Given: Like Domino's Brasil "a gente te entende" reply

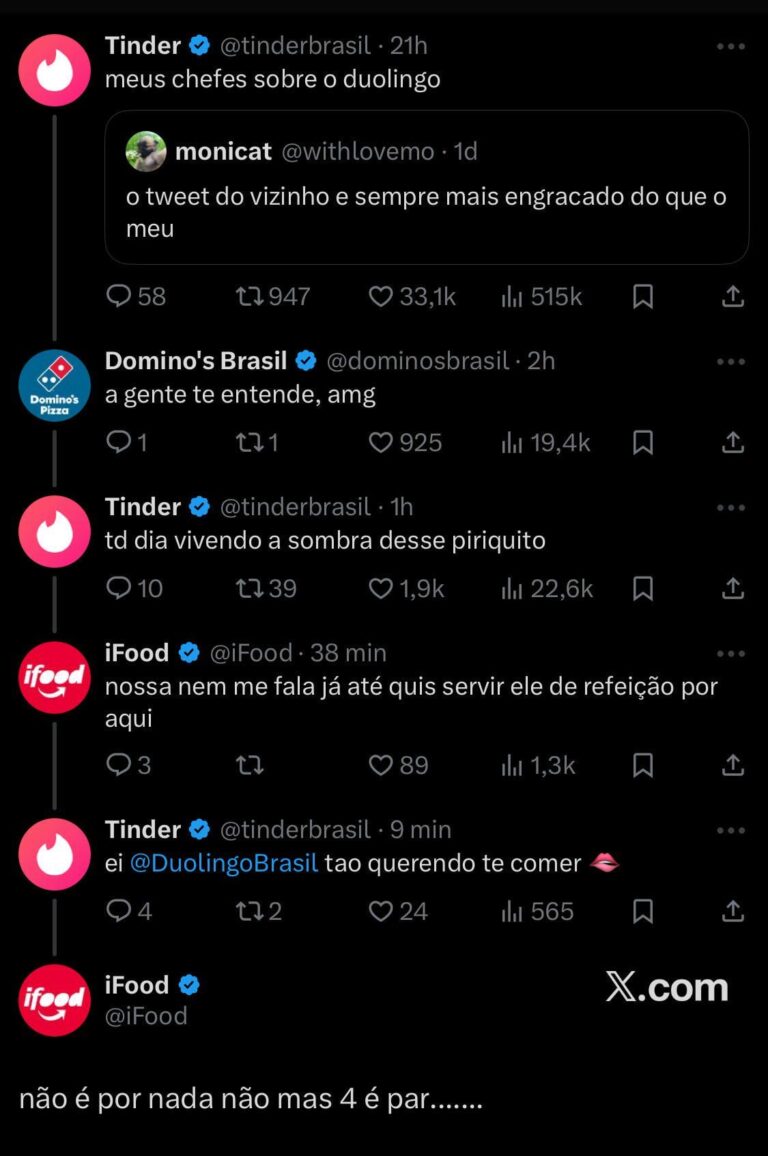Looking at the screenshot, I should 381,443.
